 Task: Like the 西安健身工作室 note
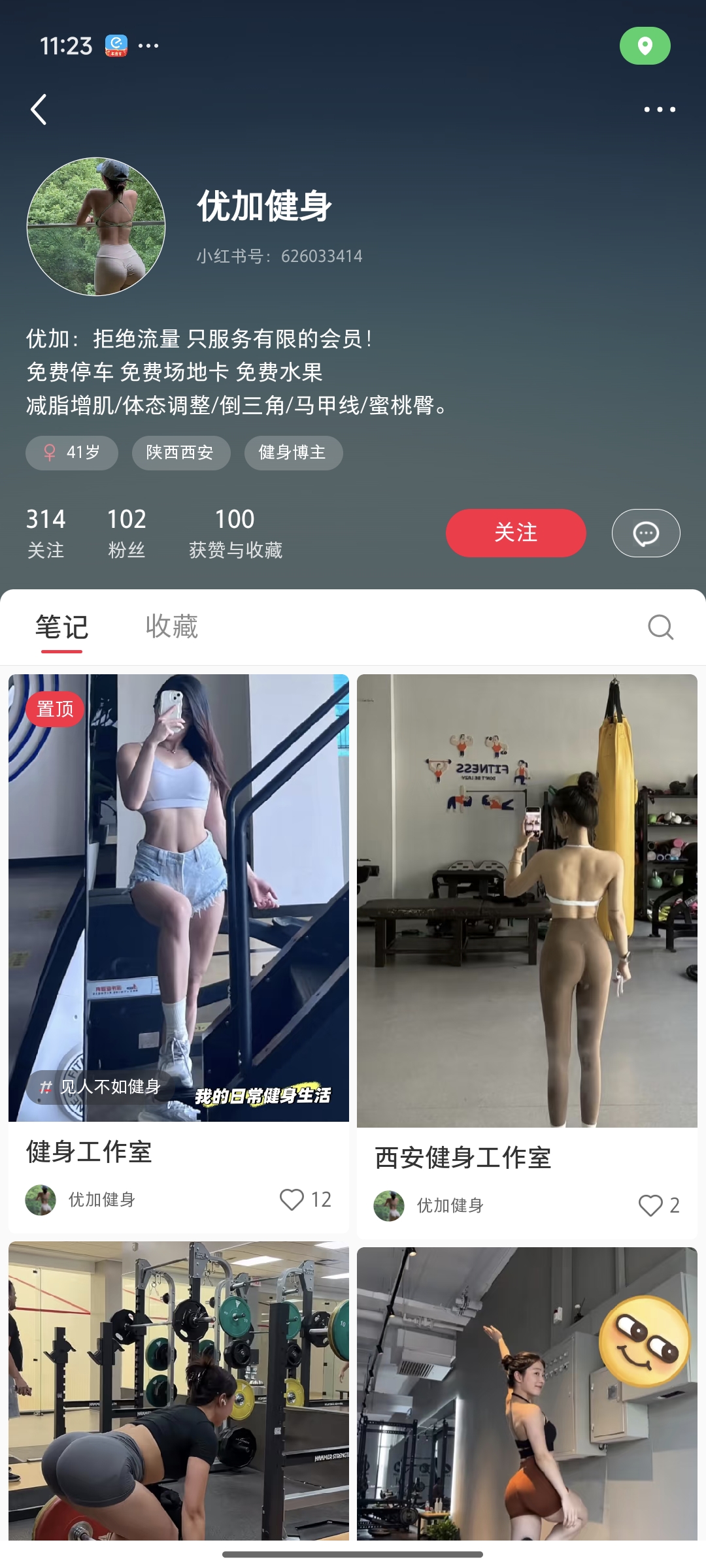[650, 1205]
